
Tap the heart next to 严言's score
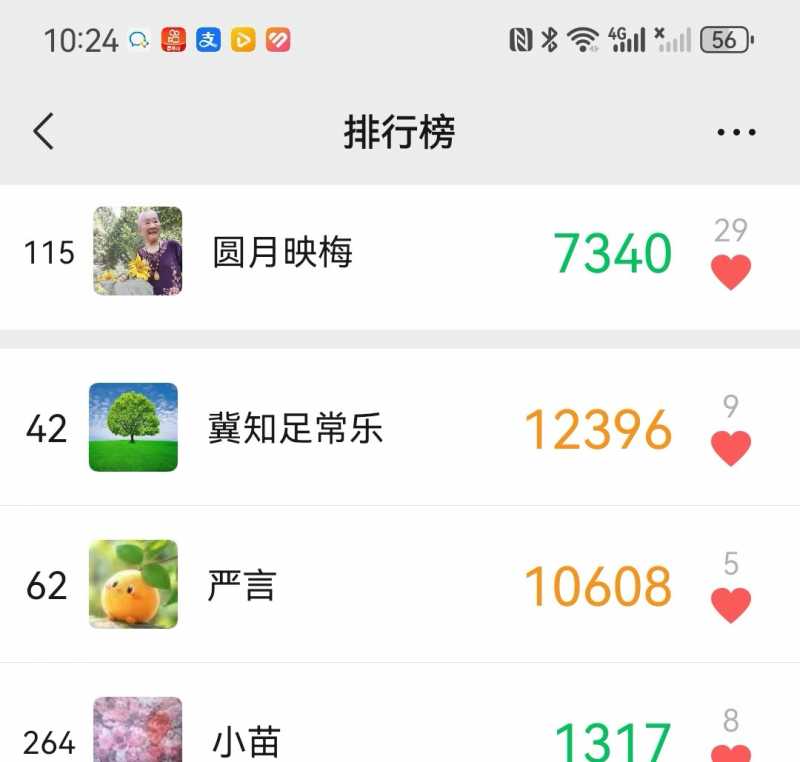click(730, 604)
